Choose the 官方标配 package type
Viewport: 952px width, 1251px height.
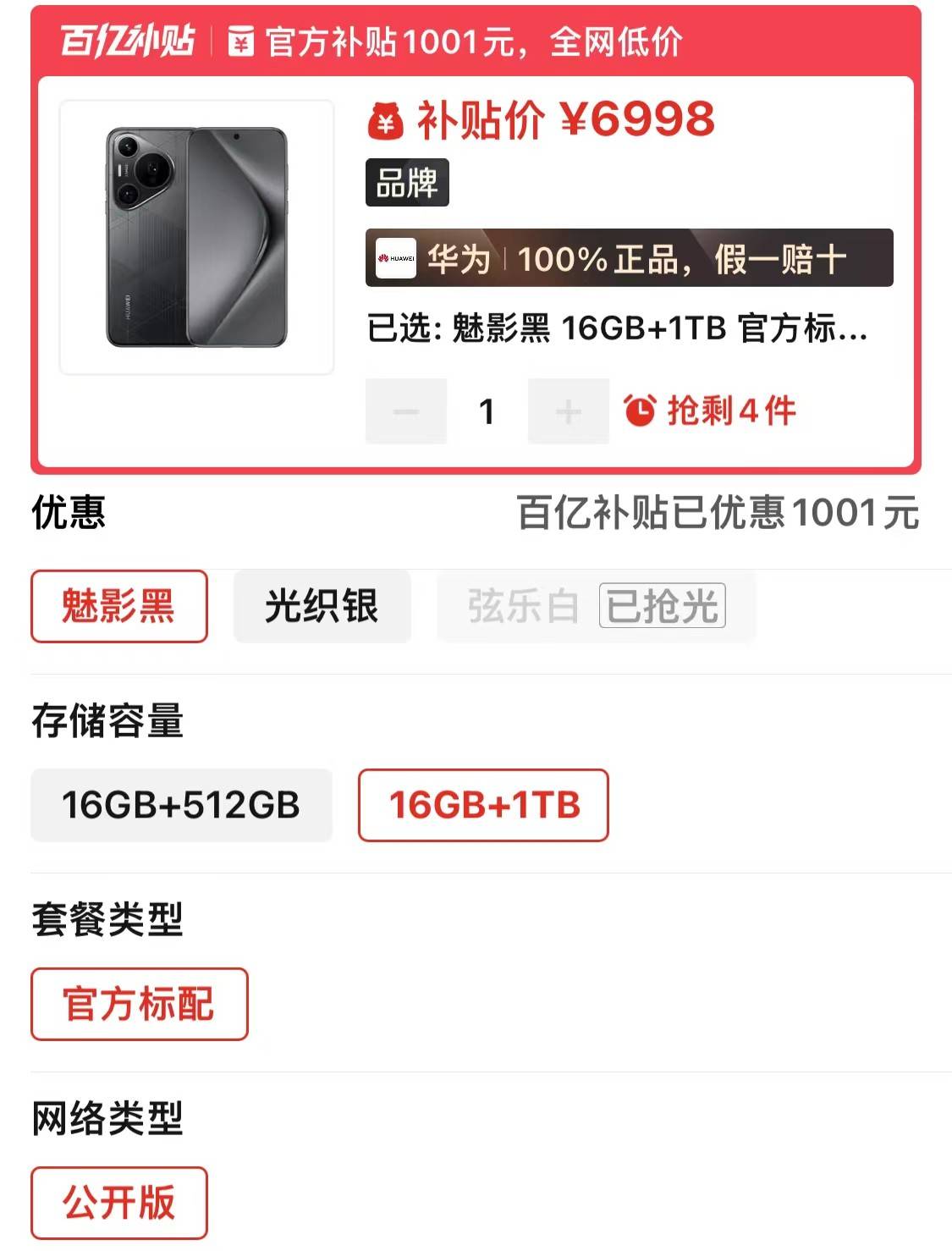coord(139,1004)
